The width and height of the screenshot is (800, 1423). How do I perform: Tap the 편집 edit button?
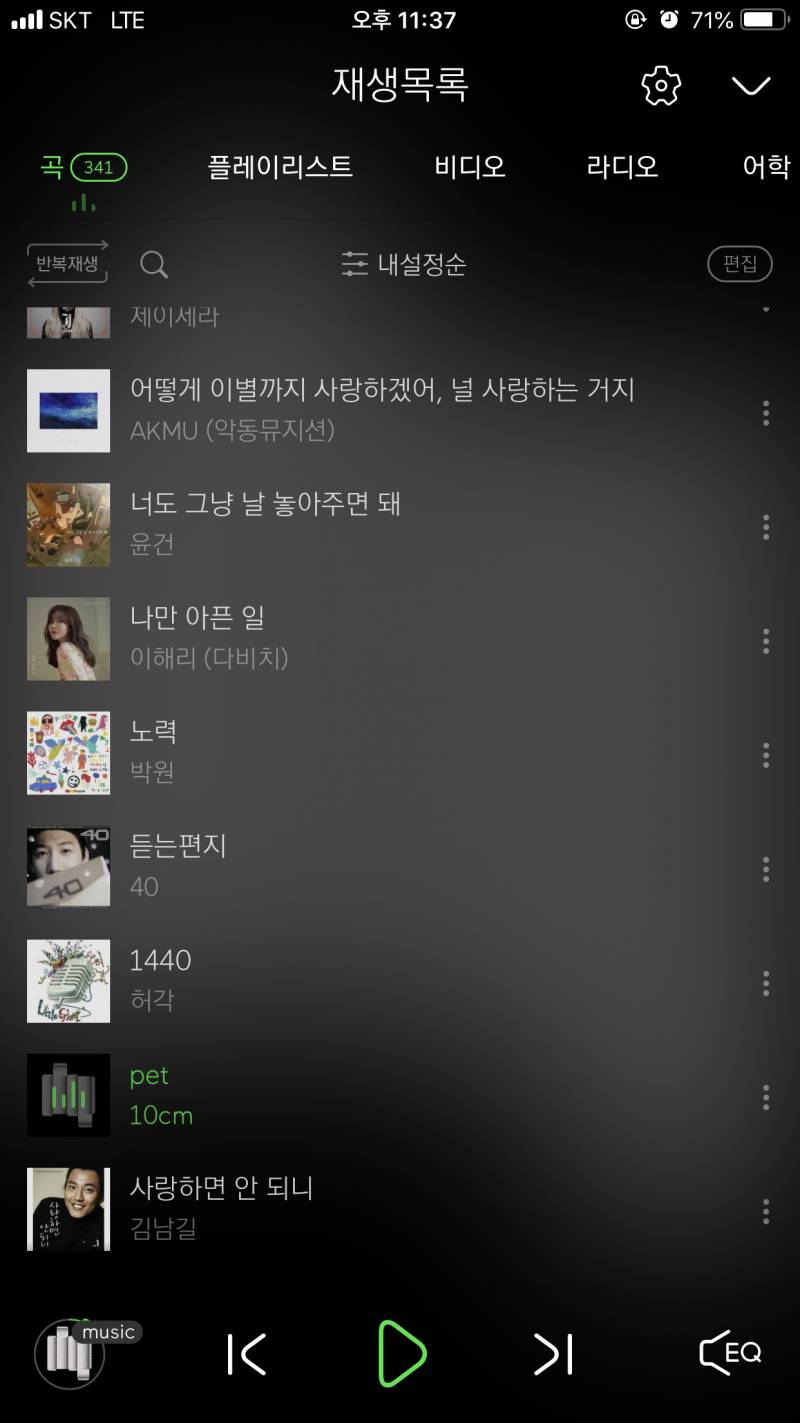739,264
